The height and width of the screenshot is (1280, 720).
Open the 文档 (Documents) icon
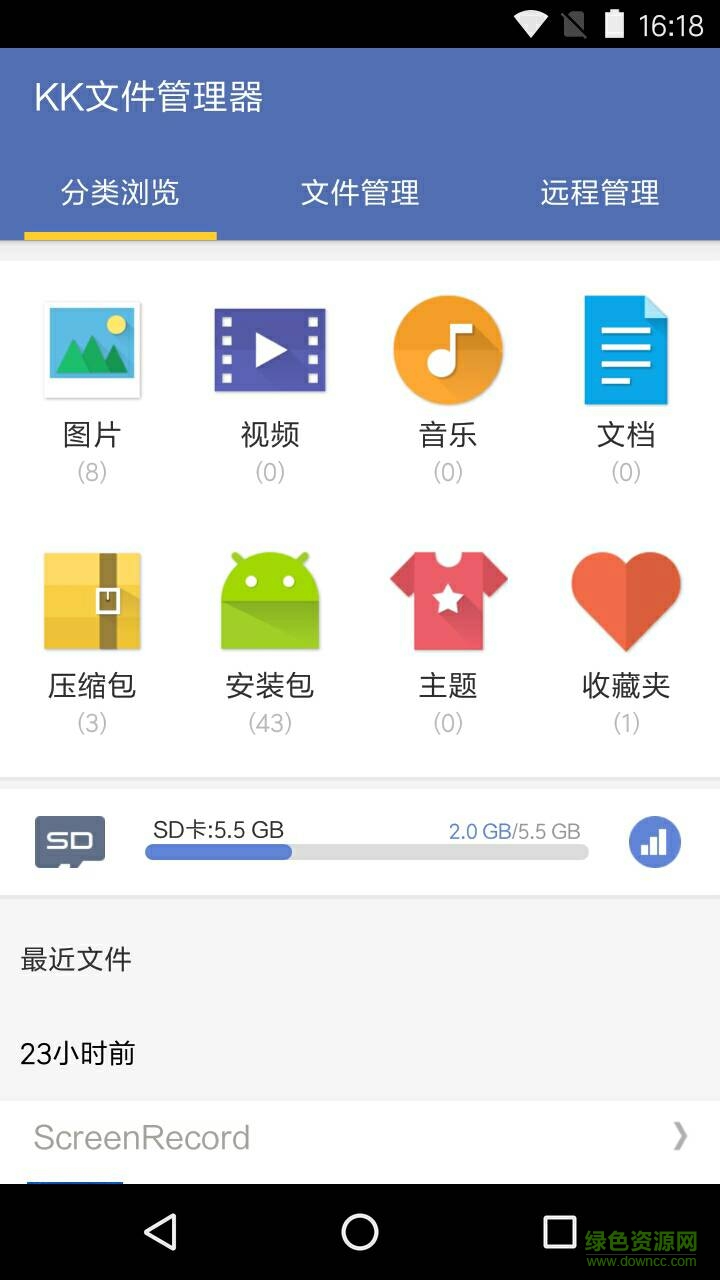626,350
